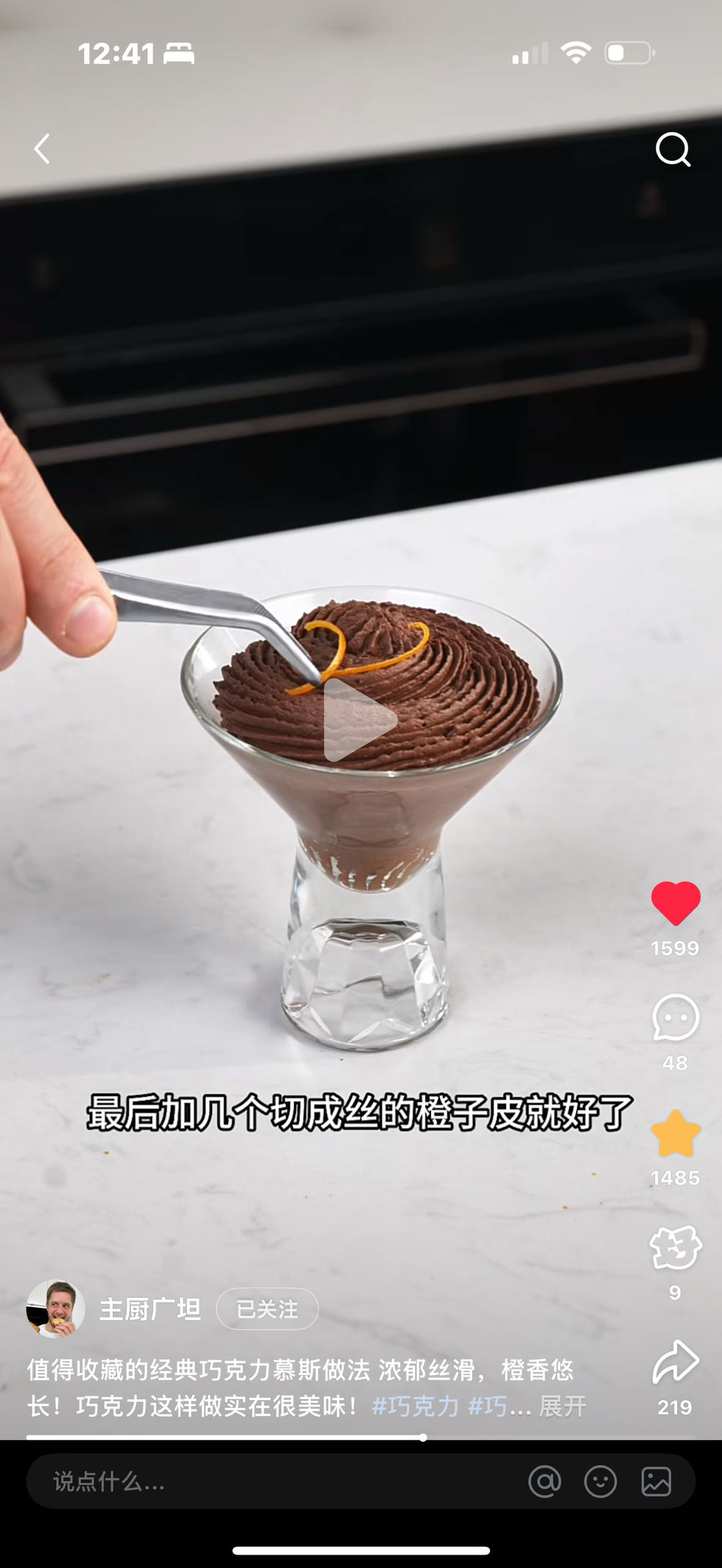This screenshot has height=1568, width=722.
Task: Tap the 已关注 following button
Action: point(267,1309)
